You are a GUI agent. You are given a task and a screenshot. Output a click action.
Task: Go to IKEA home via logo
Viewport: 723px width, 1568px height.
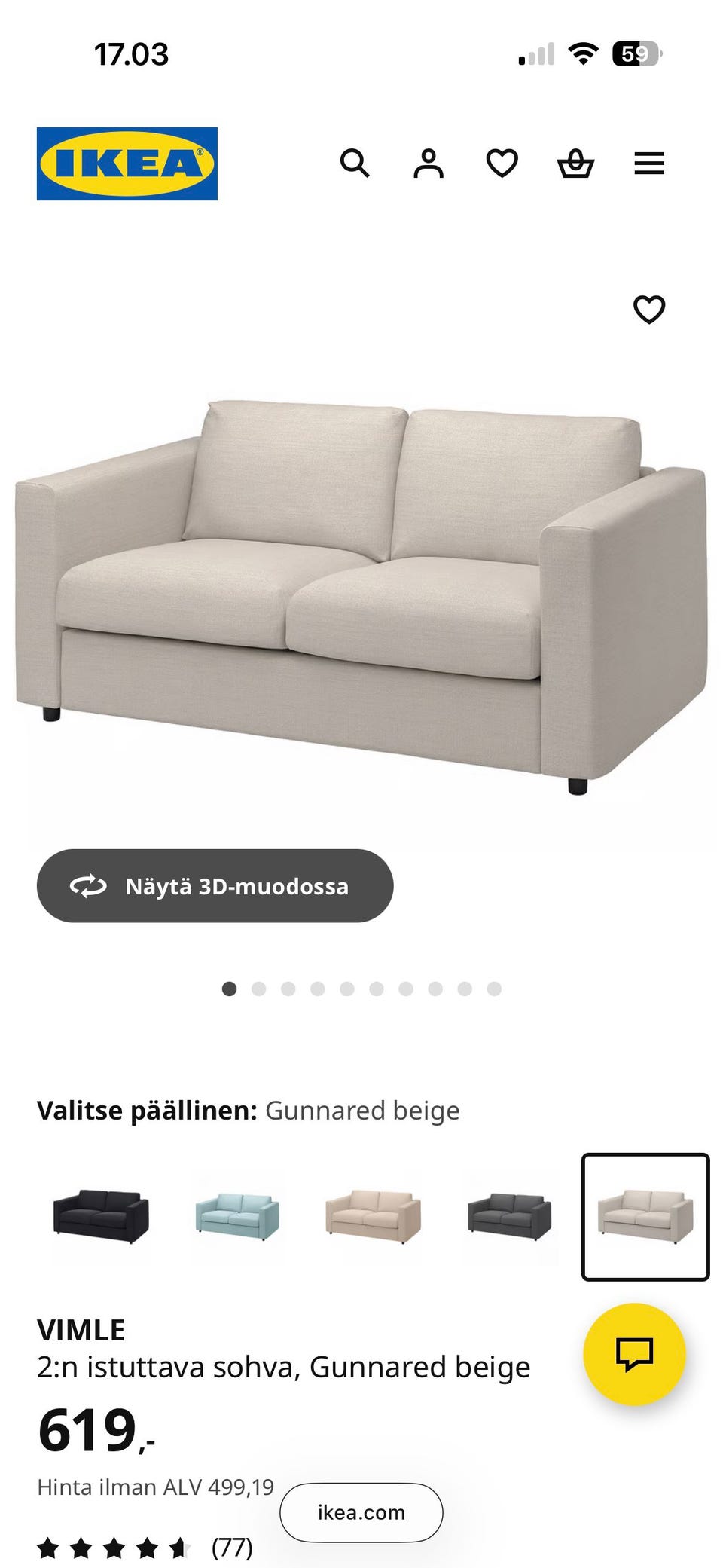pyautogui.click(x=127, y=164)
